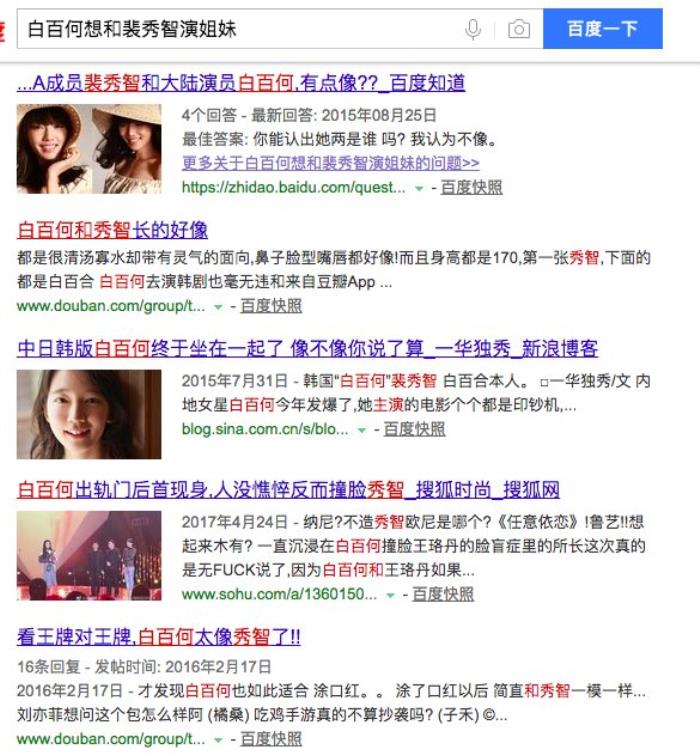This screenshot has width=700, height=755.
Task: View 百度快照 for the zhidao.baidu.com result
Action: (x=472, y=187)
